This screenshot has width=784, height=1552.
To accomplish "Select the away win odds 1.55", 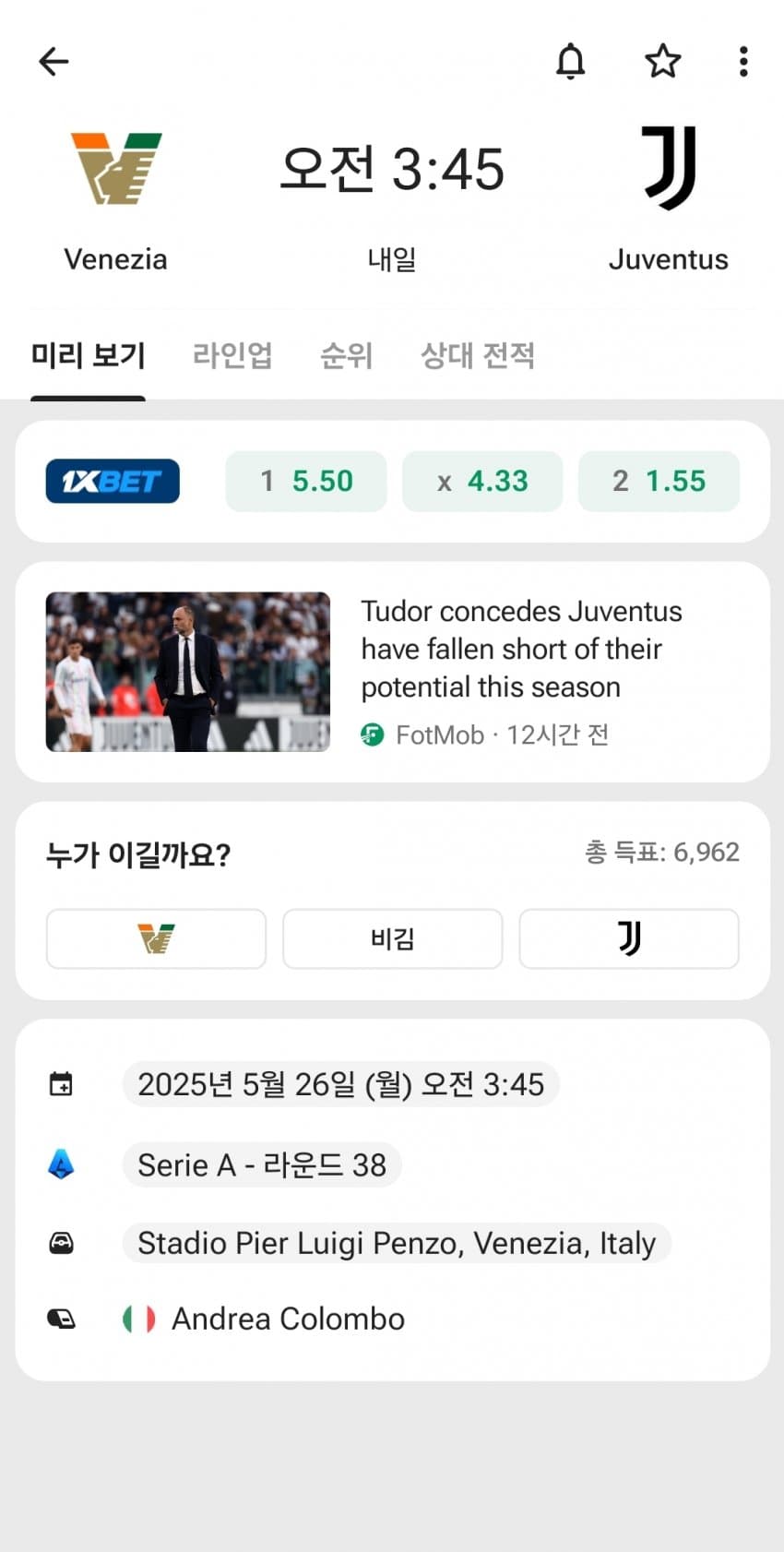I will 659,481.
